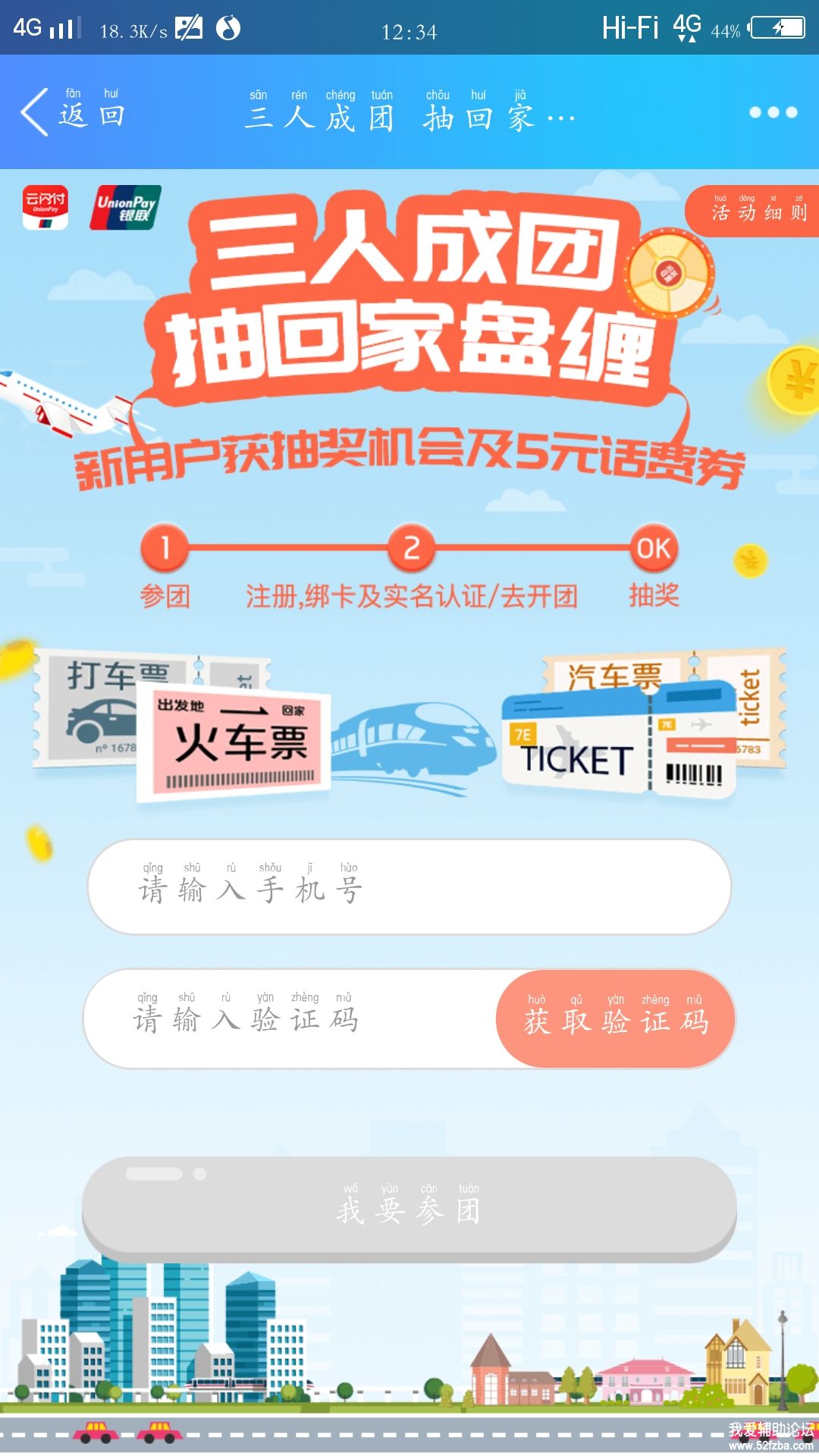819x1456 pixels.
Task: Tap 返回 to go back
Action: 74,112
